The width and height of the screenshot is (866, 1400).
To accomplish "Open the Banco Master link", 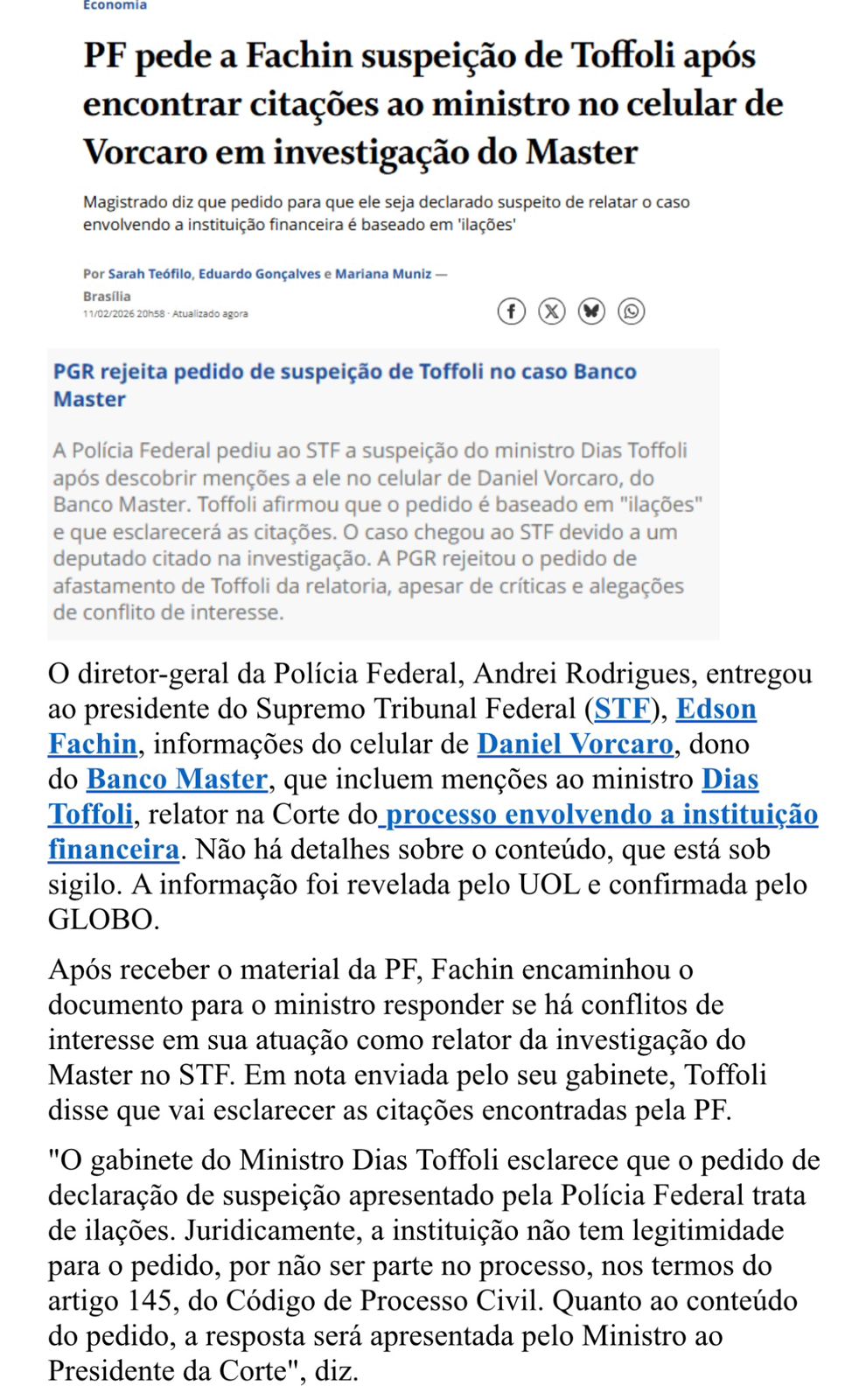I will [177, 779].
